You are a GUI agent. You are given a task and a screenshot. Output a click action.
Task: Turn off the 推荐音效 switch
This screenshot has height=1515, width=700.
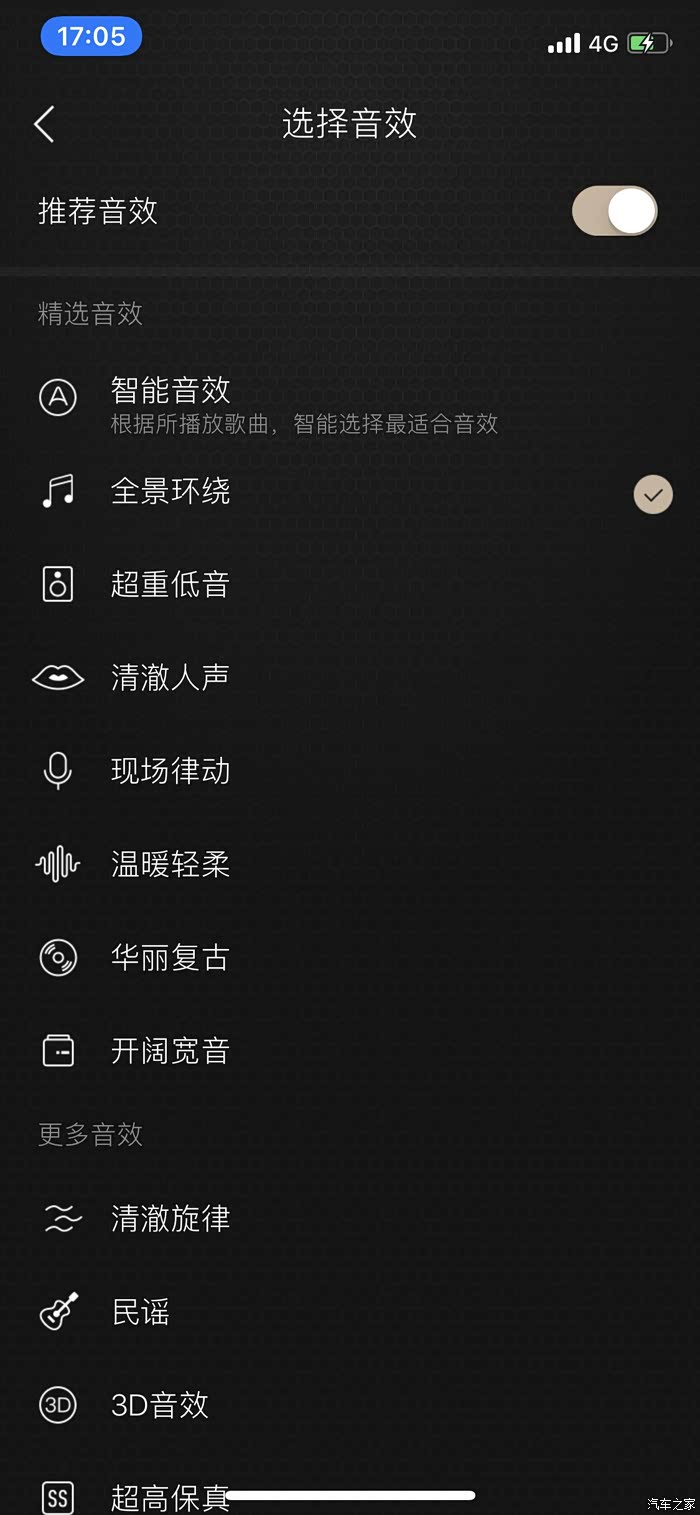[614, 211]
